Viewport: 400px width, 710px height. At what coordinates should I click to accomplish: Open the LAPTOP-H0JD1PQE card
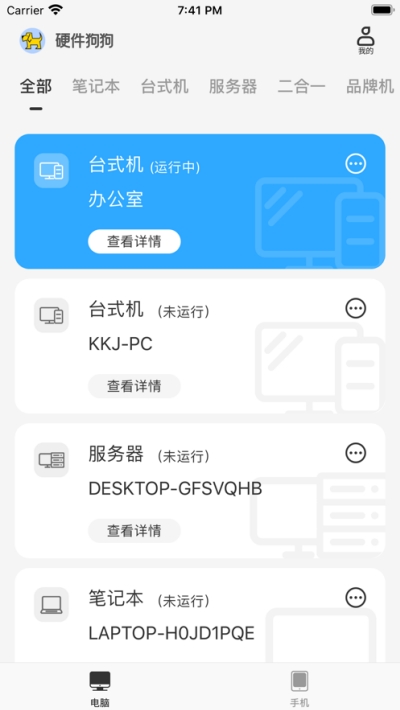pos(200,615)
